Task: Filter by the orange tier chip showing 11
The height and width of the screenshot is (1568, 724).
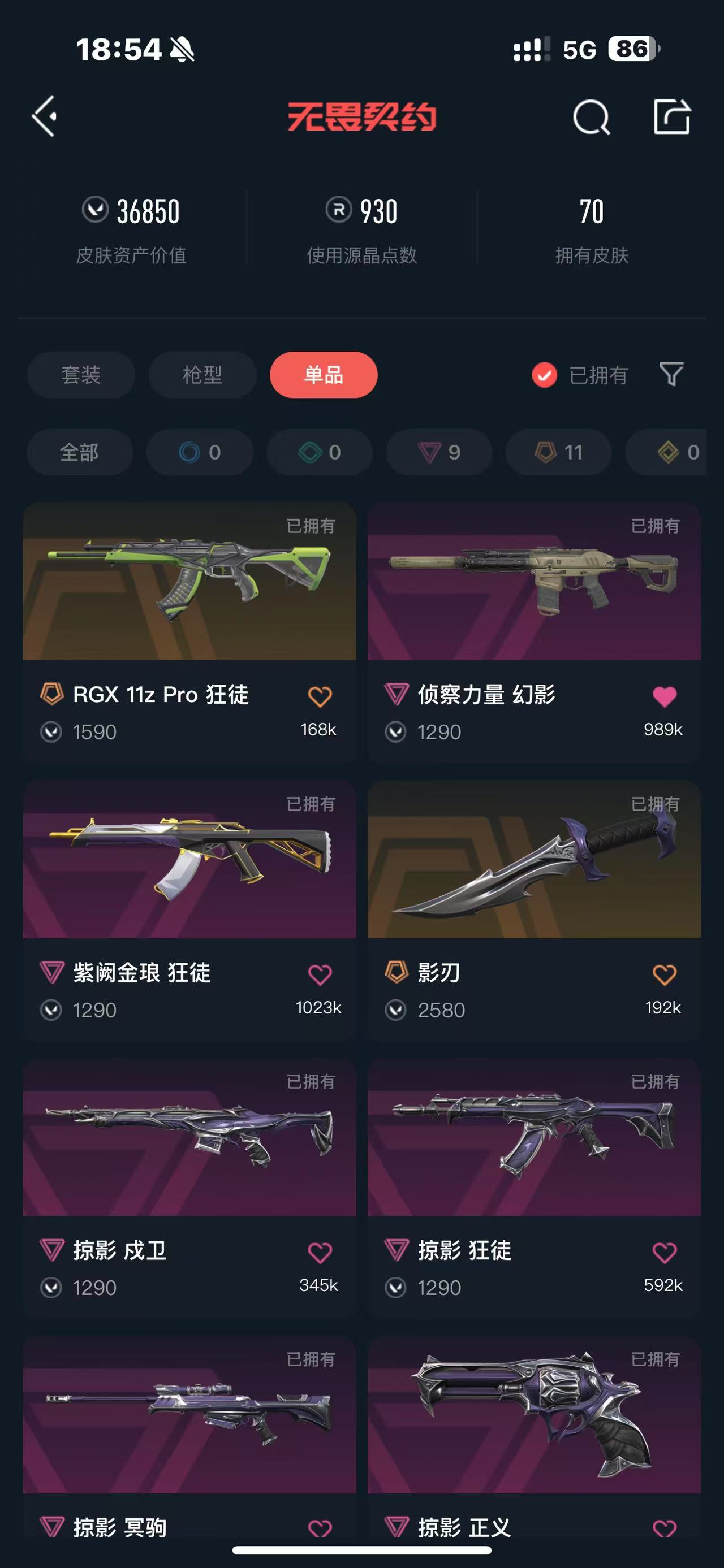Action: click(x=558, y=452)
